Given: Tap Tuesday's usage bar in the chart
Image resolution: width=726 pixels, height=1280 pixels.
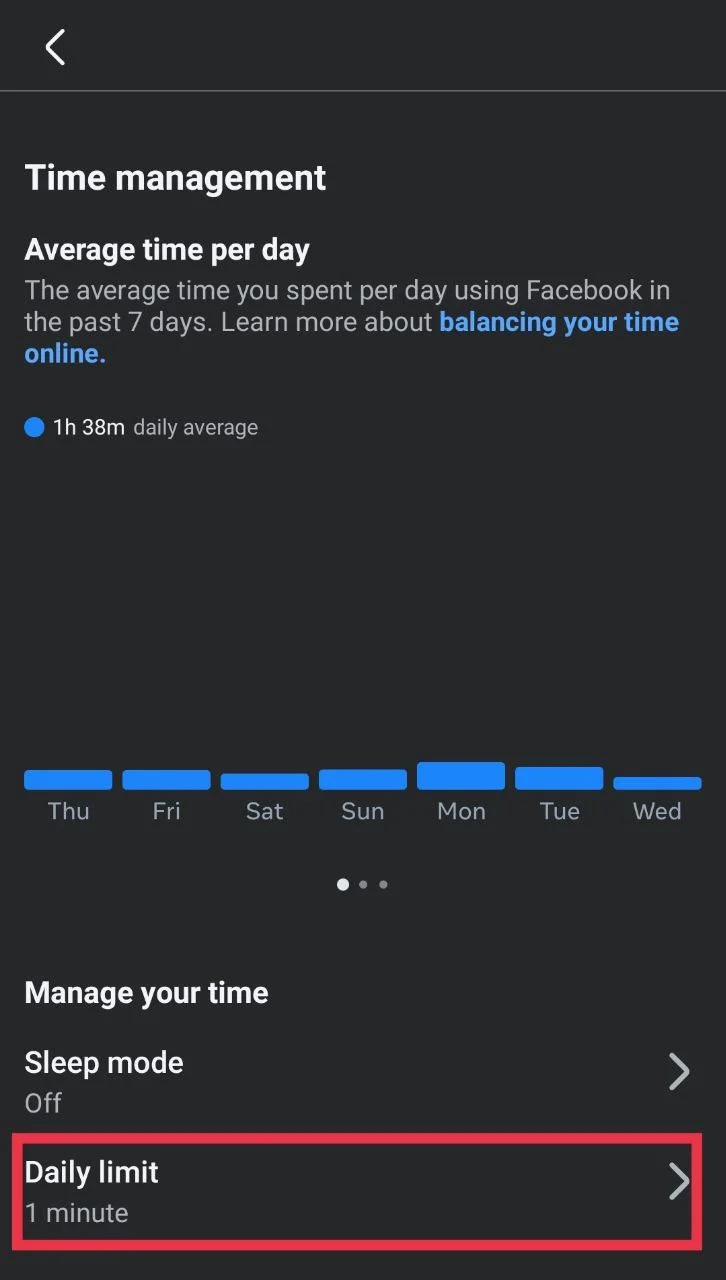Looking at the screenshot, I should tap(558, 776).
